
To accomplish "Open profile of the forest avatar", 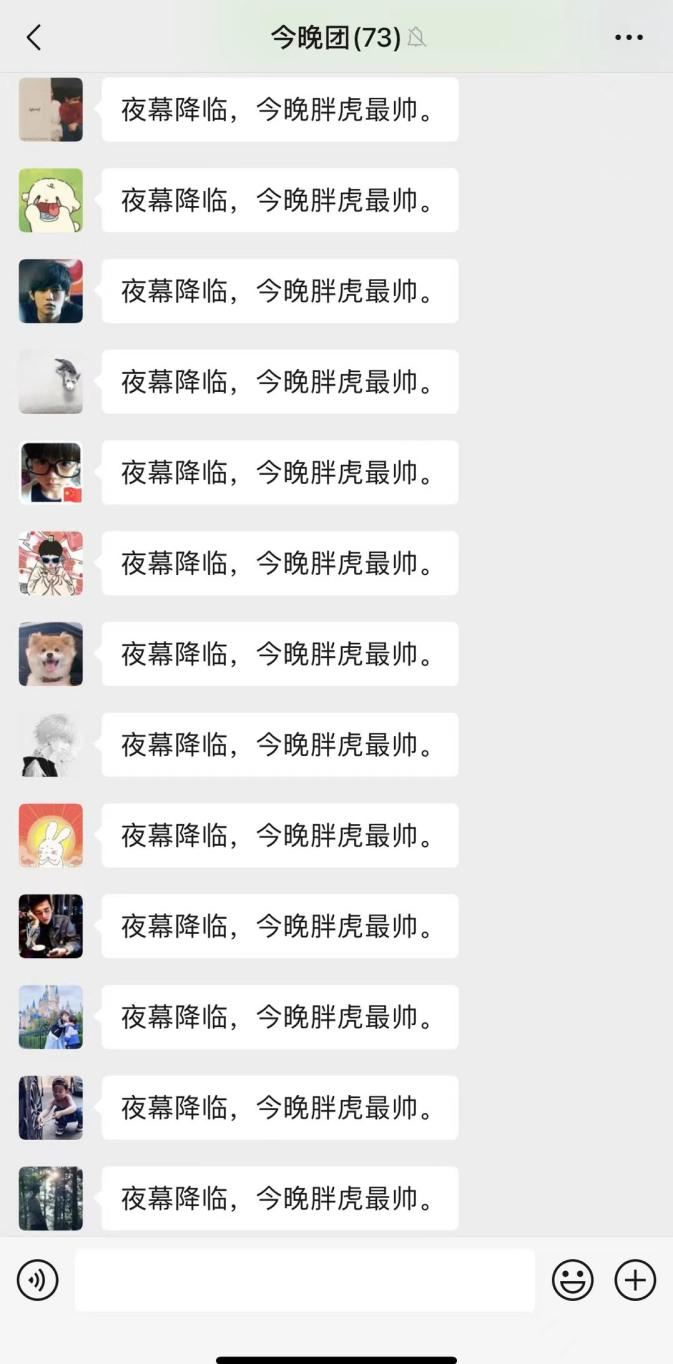I will click(51, 1198).
